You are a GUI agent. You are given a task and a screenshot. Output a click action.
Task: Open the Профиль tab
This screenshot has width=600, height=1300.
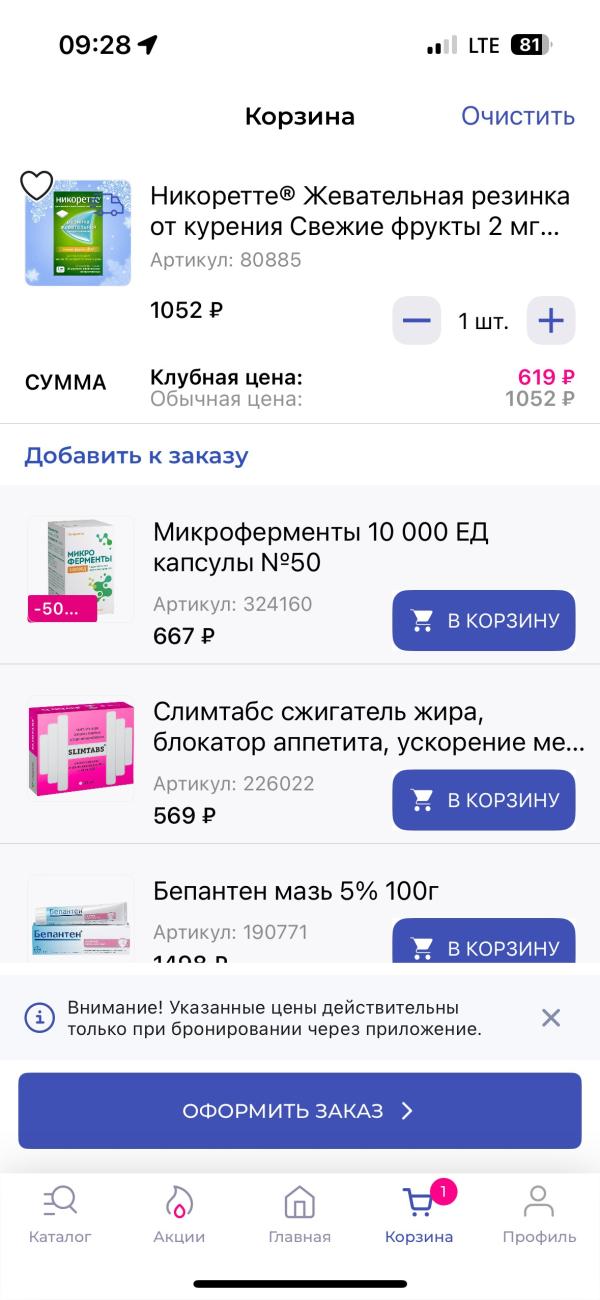click(539, 1213)
